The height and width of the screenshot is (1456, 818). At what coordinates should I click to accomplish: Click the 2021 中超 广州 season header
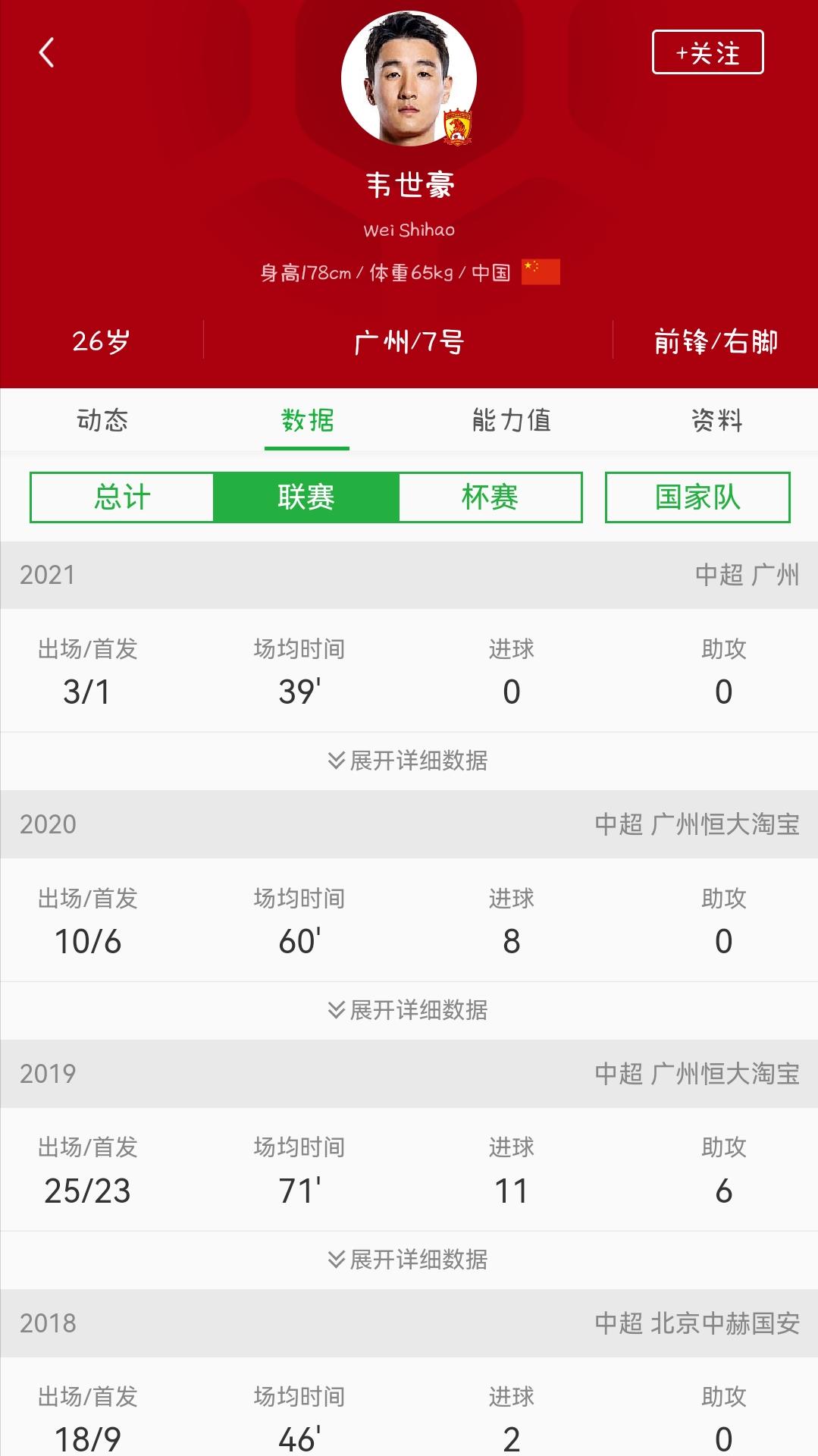pos(409,576)
